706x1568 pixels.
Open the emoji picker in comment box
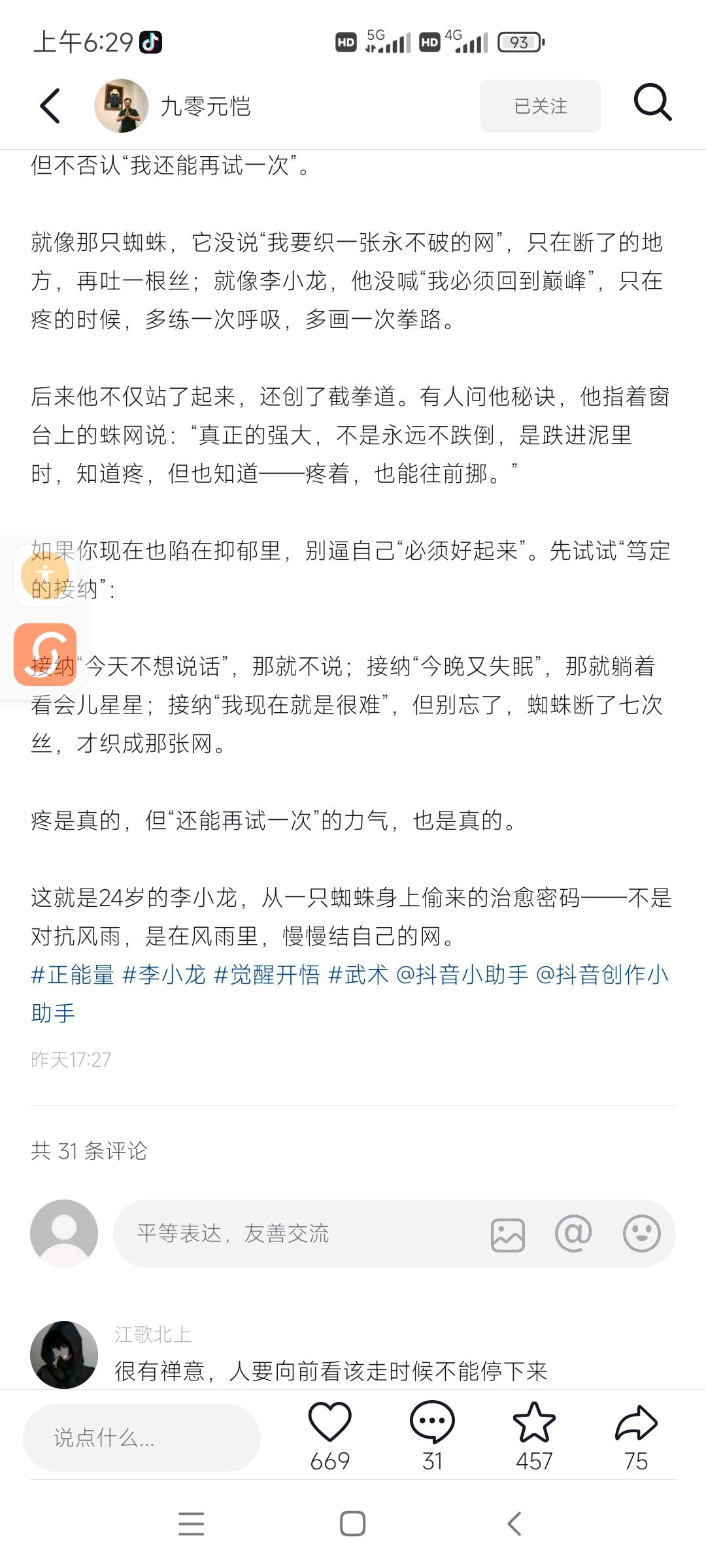pos(641,1233)
